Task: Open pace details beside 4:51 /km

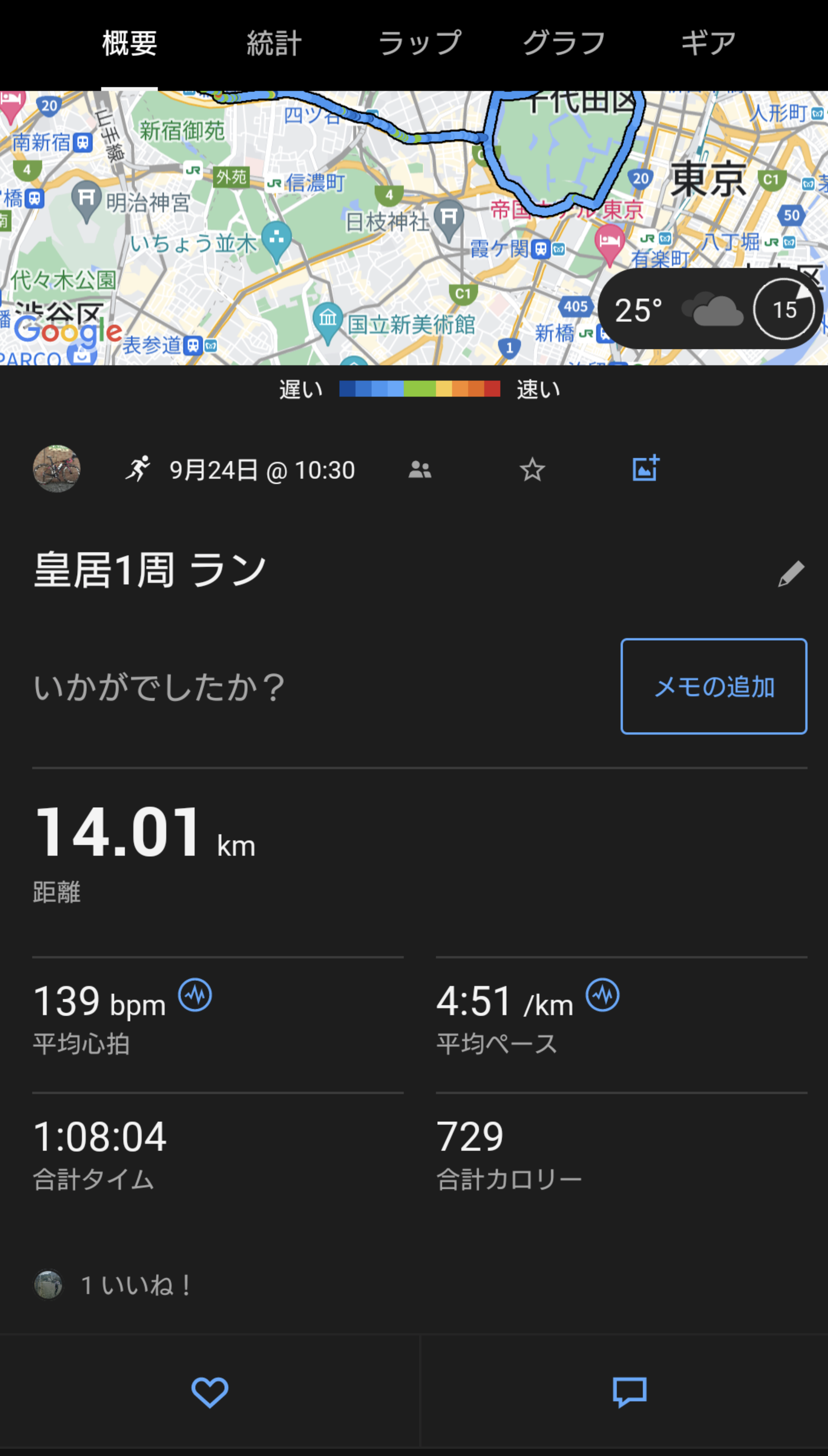Action: (x=602, y=995)
